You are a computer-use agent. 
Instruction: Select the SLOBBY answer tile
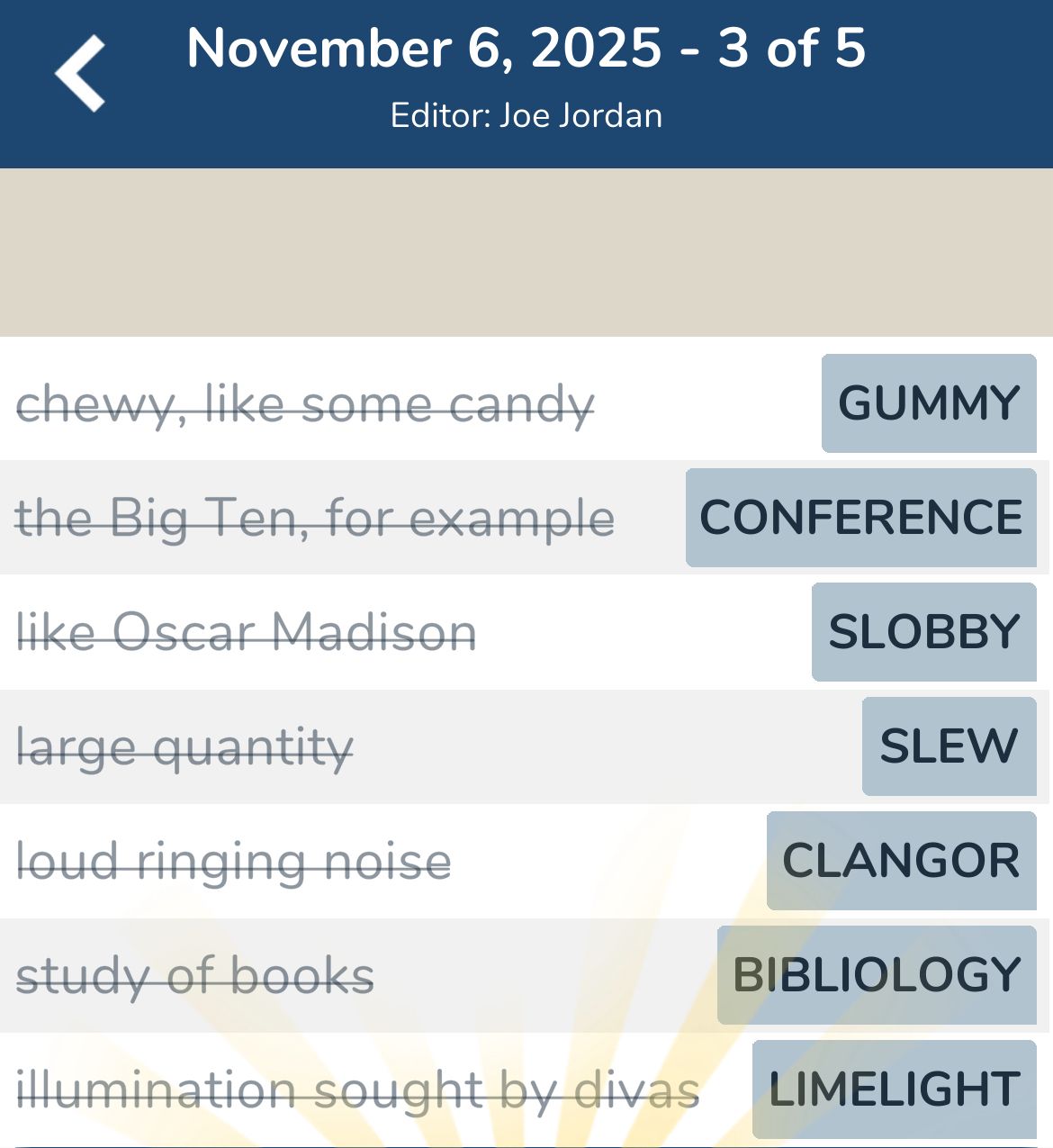(x=922, y=631)
